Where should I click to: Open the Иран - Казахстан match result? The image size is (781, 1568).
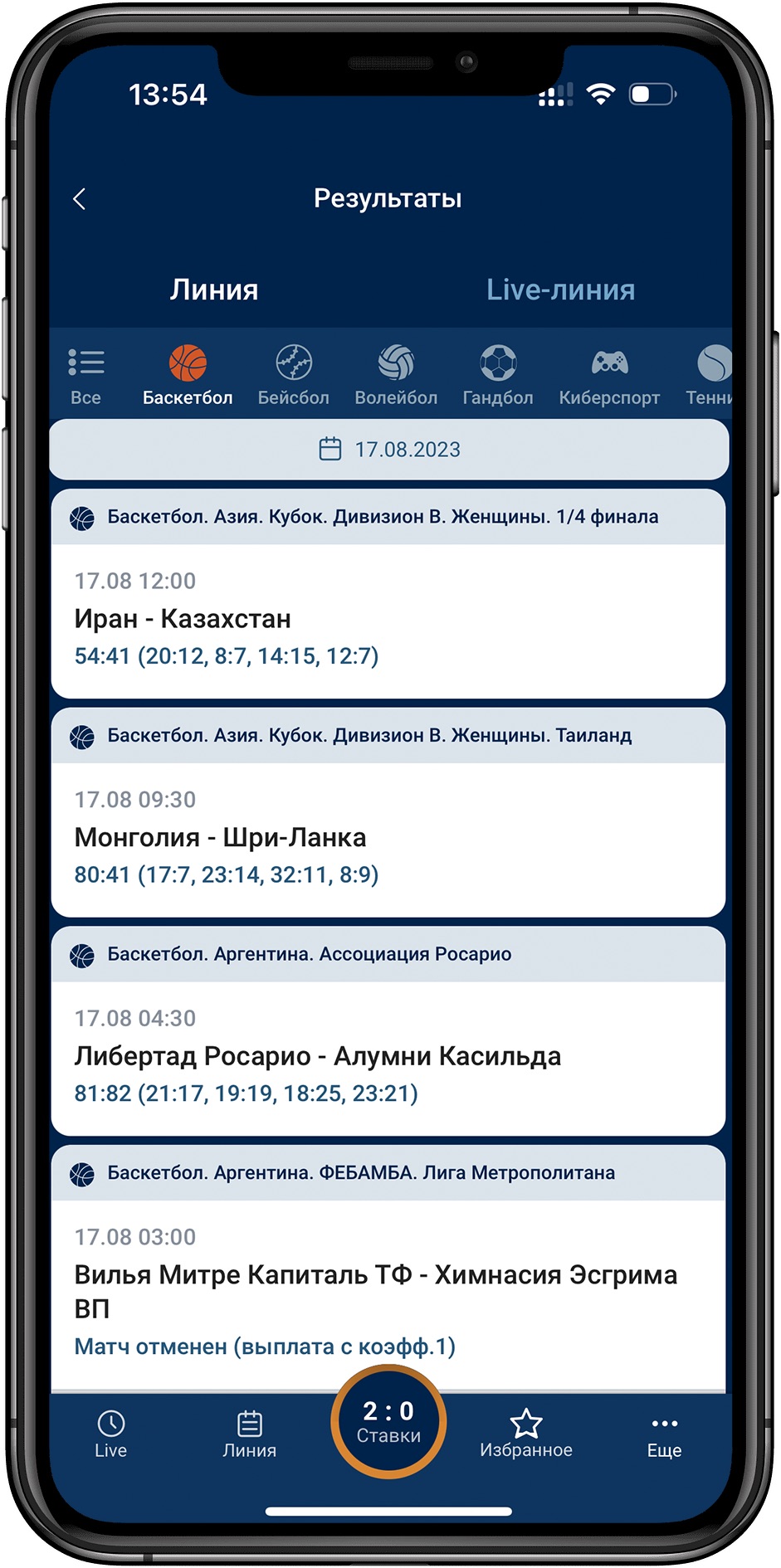click(388, 619)
